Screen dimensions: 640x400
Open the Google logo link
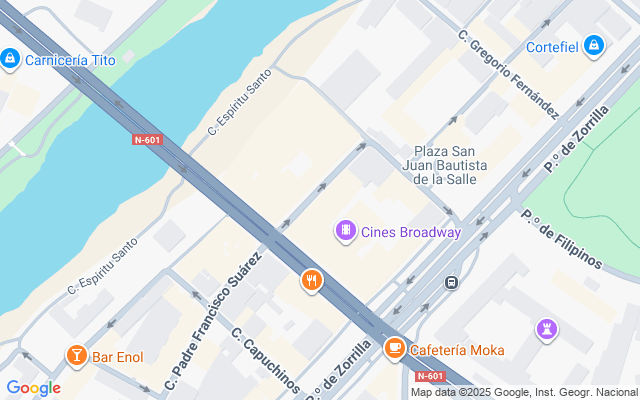pos(33,388)
